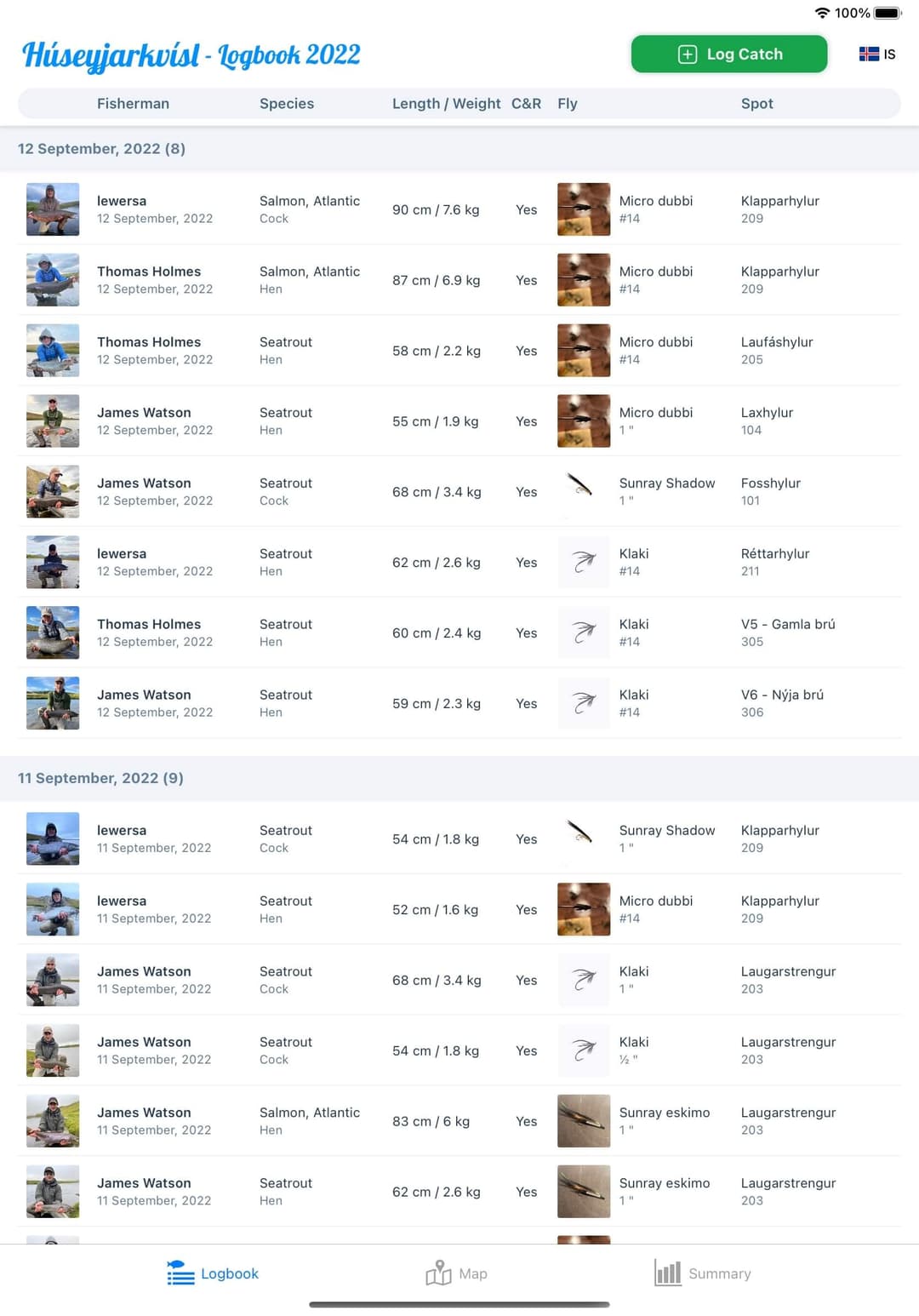Image resolution: width=919 pixels, height=1316 pixels.
Task: View lewersa's catch at Réttarhylur
Action: tap(459, 563)
